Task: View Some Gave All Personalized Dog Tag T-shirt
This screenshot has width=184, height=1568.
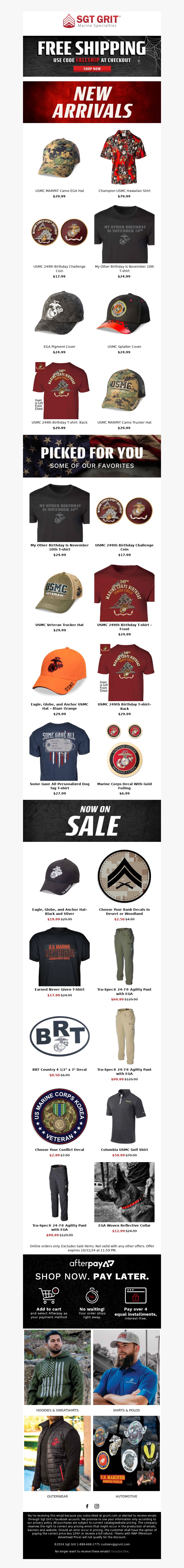Action: [59, 751]
